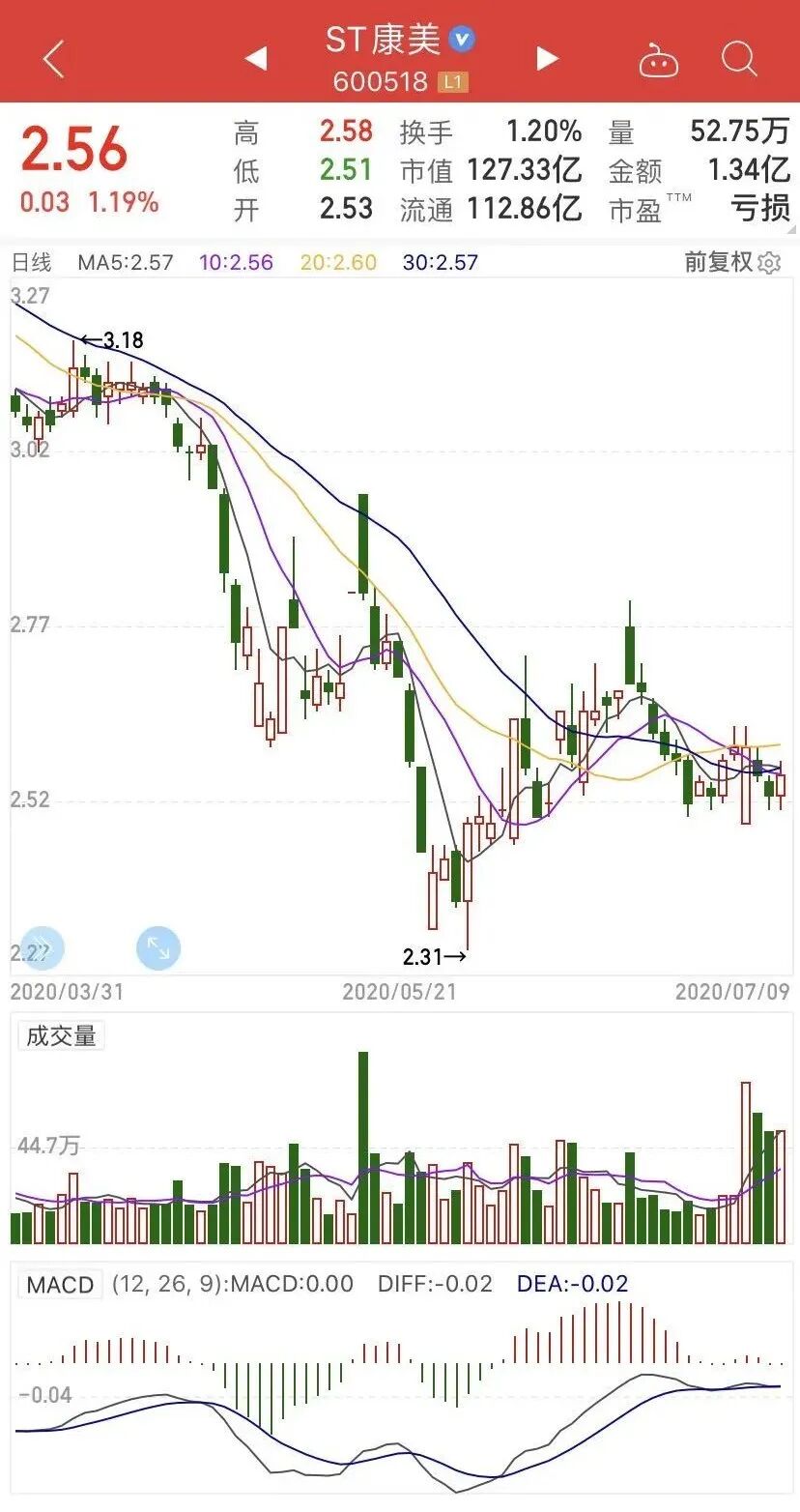Open the robot assistant icon
This screenshot has width=800, height=1512.
coord(659,62)
